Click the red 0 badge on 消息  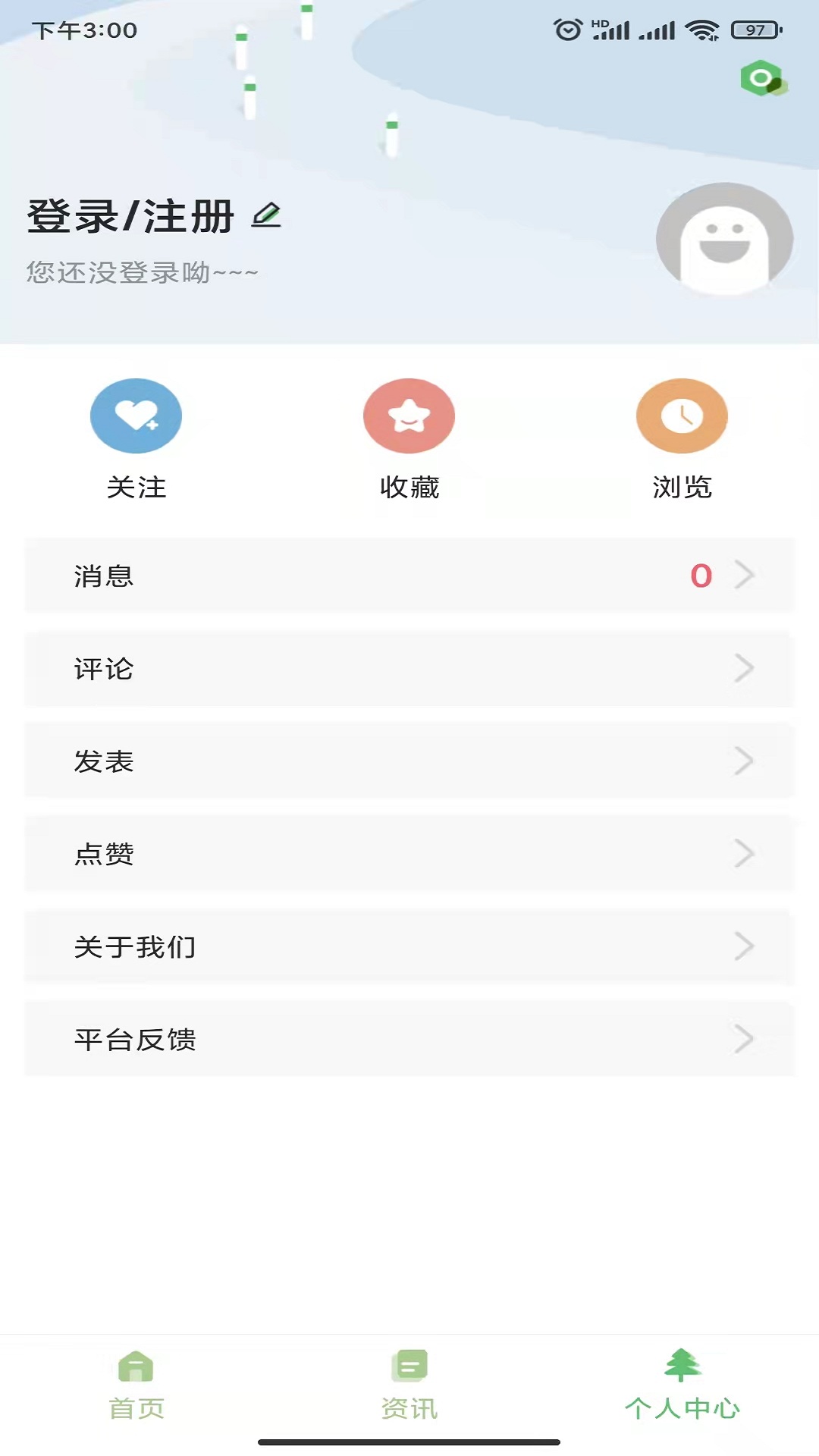[700, 575]
